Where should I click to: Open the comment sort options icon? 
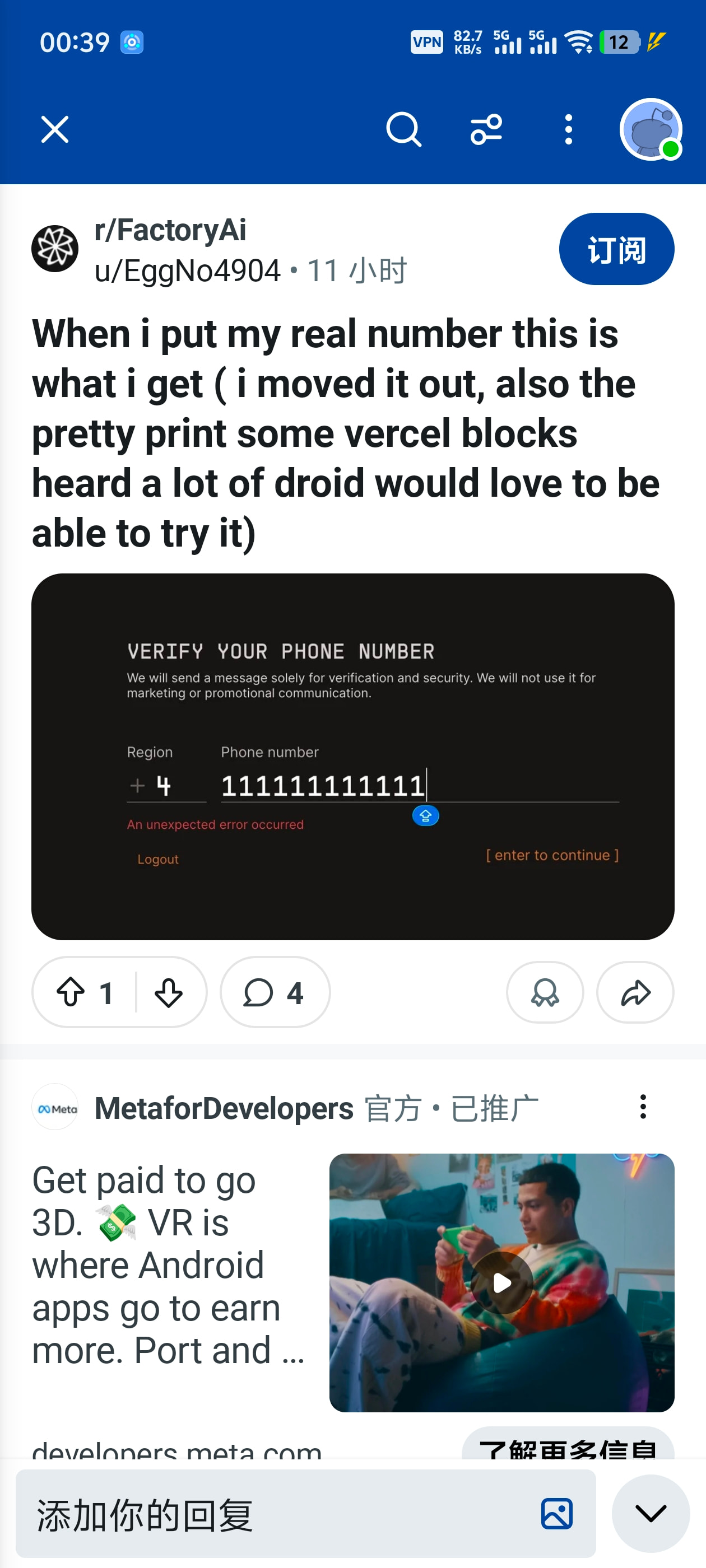point(486,130)
